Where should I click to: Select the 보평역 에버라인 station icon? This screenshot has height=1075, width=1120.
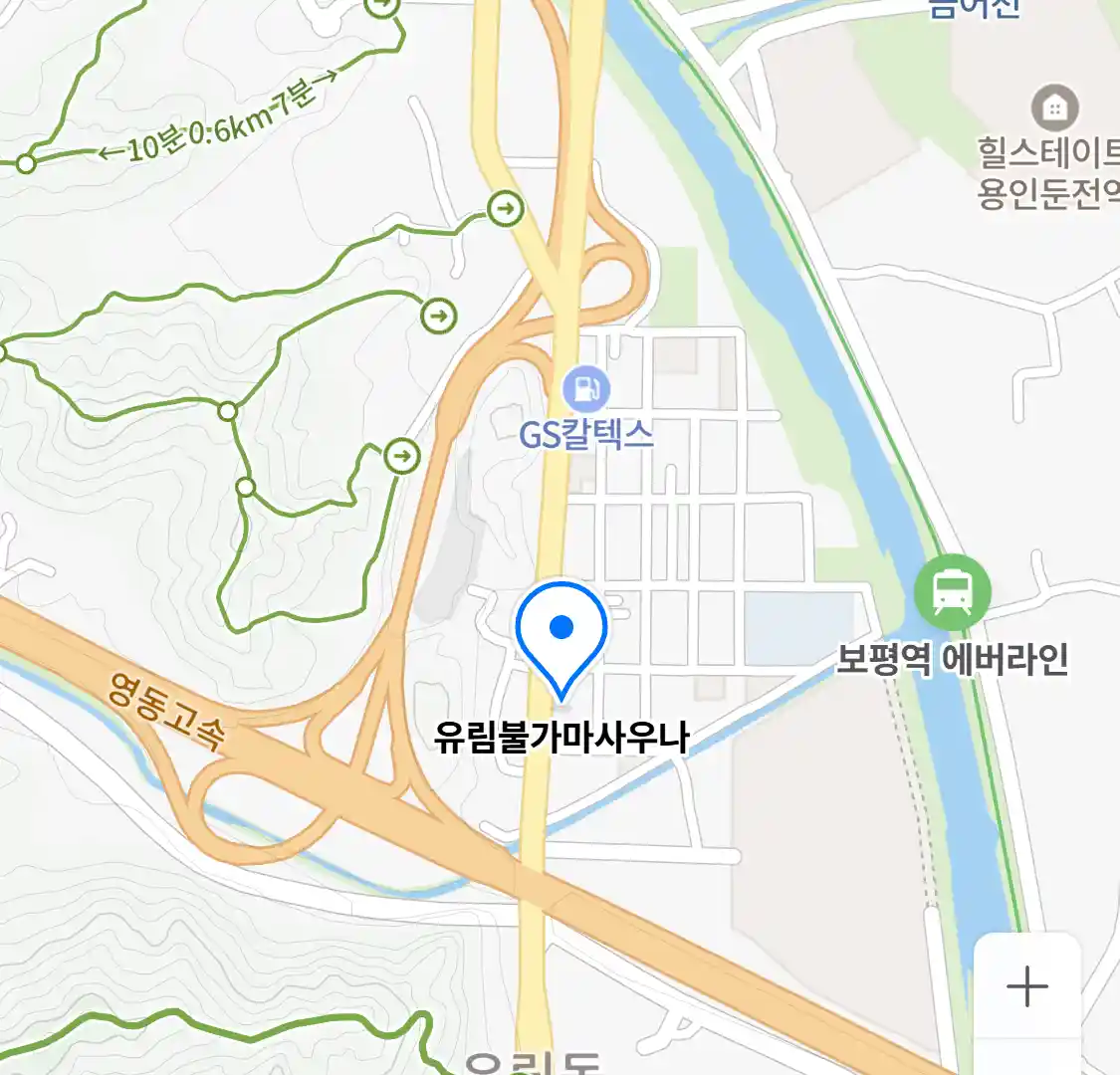click(953, 593)
